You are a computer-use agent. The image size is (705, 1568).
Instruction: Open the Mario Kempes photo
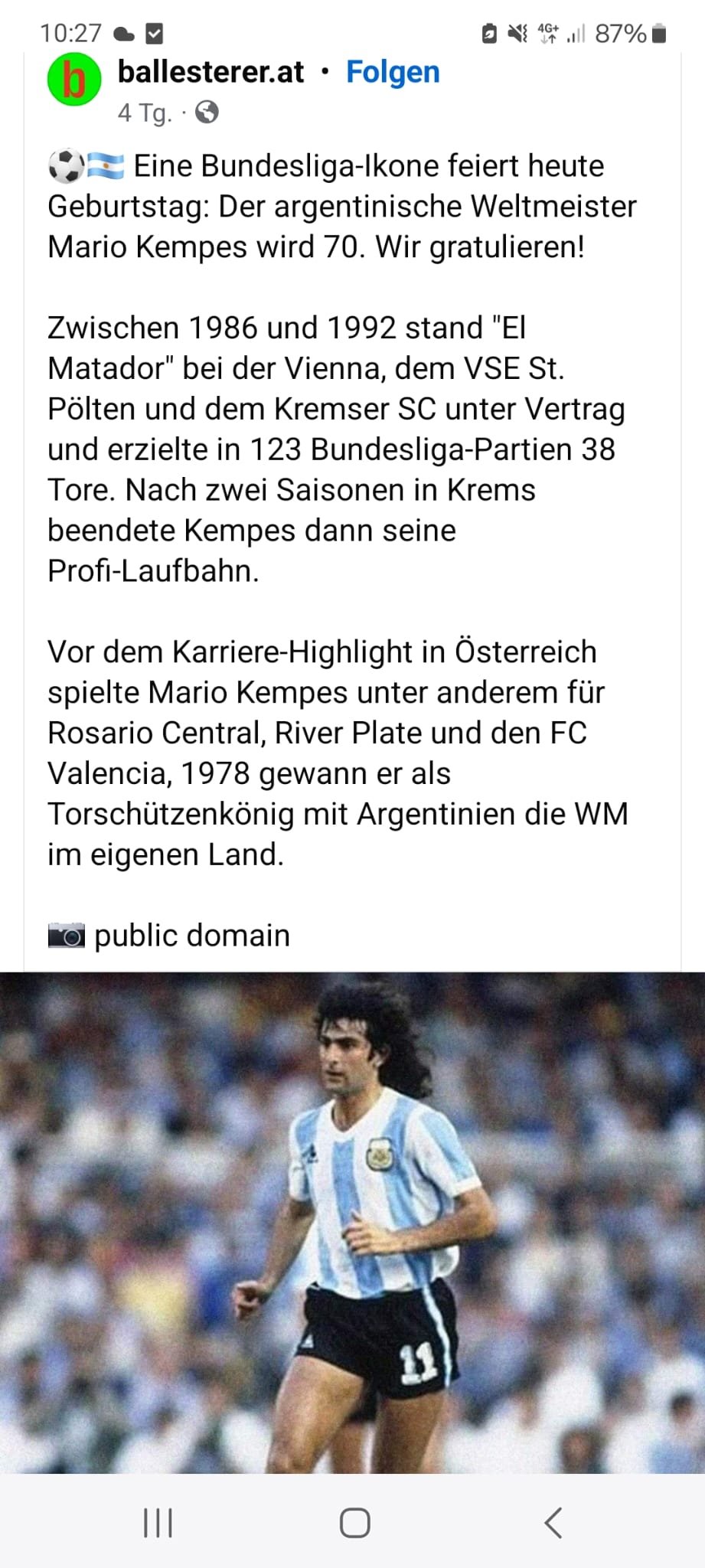(x=352, y=1223)
